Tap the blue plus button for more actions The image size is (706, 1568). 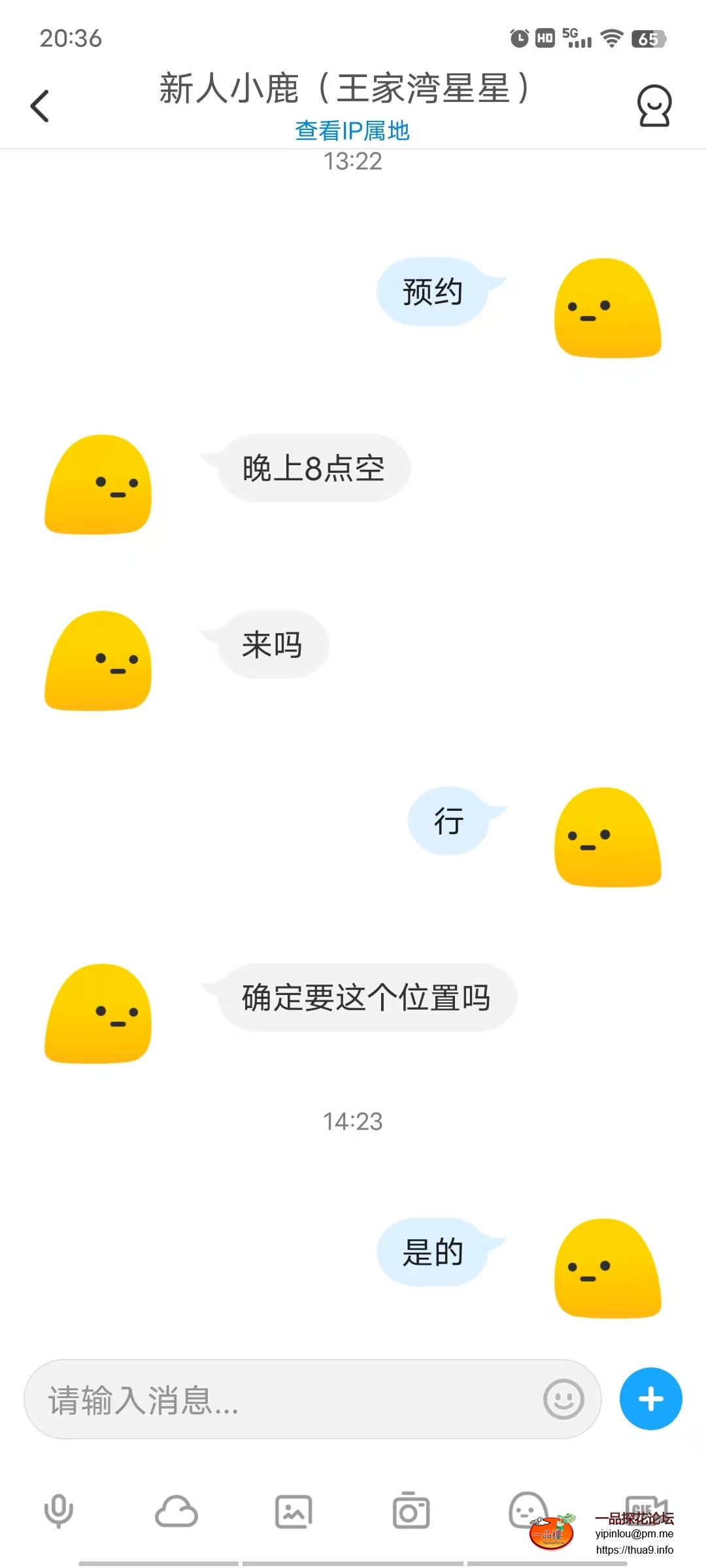pos(650,1399)
